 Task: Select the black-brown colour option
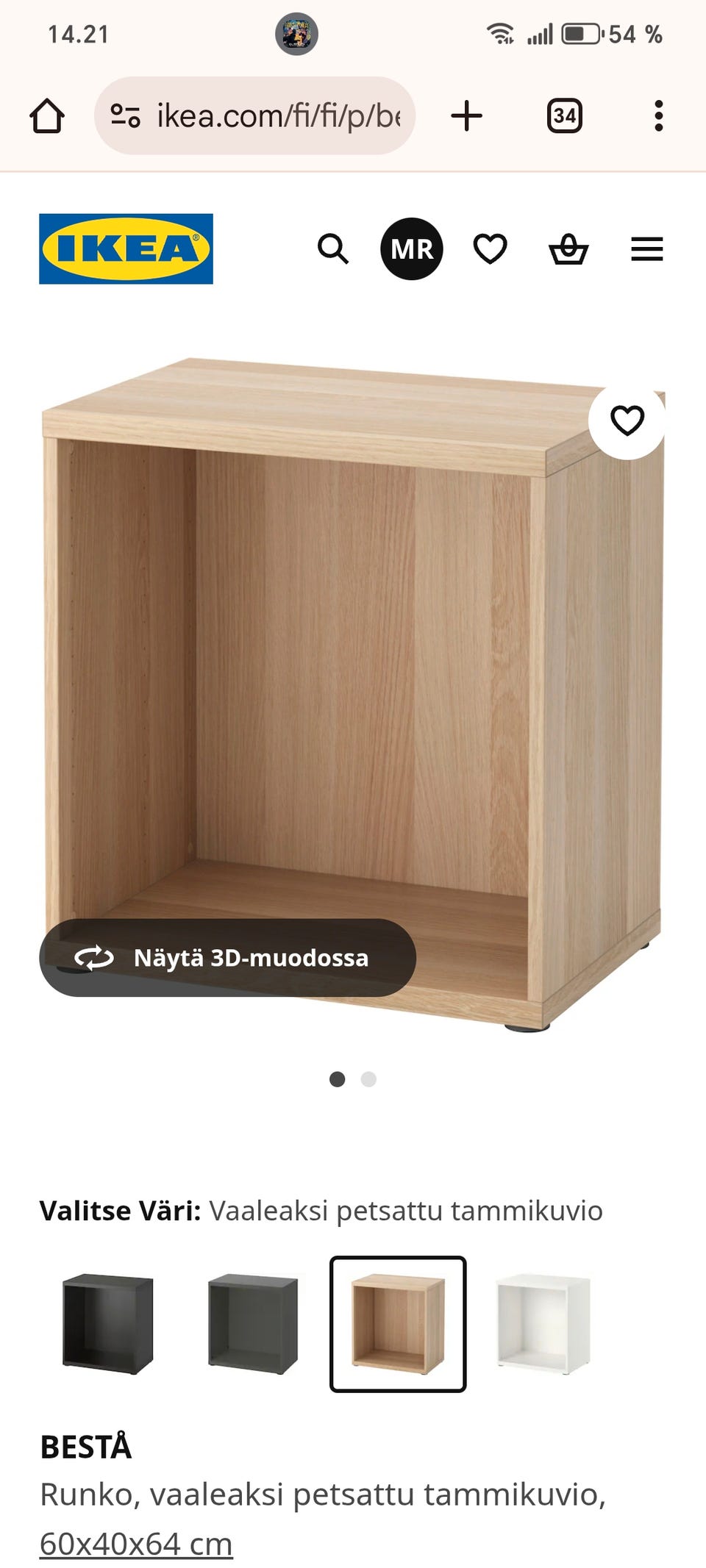[x=107, y=1324]
